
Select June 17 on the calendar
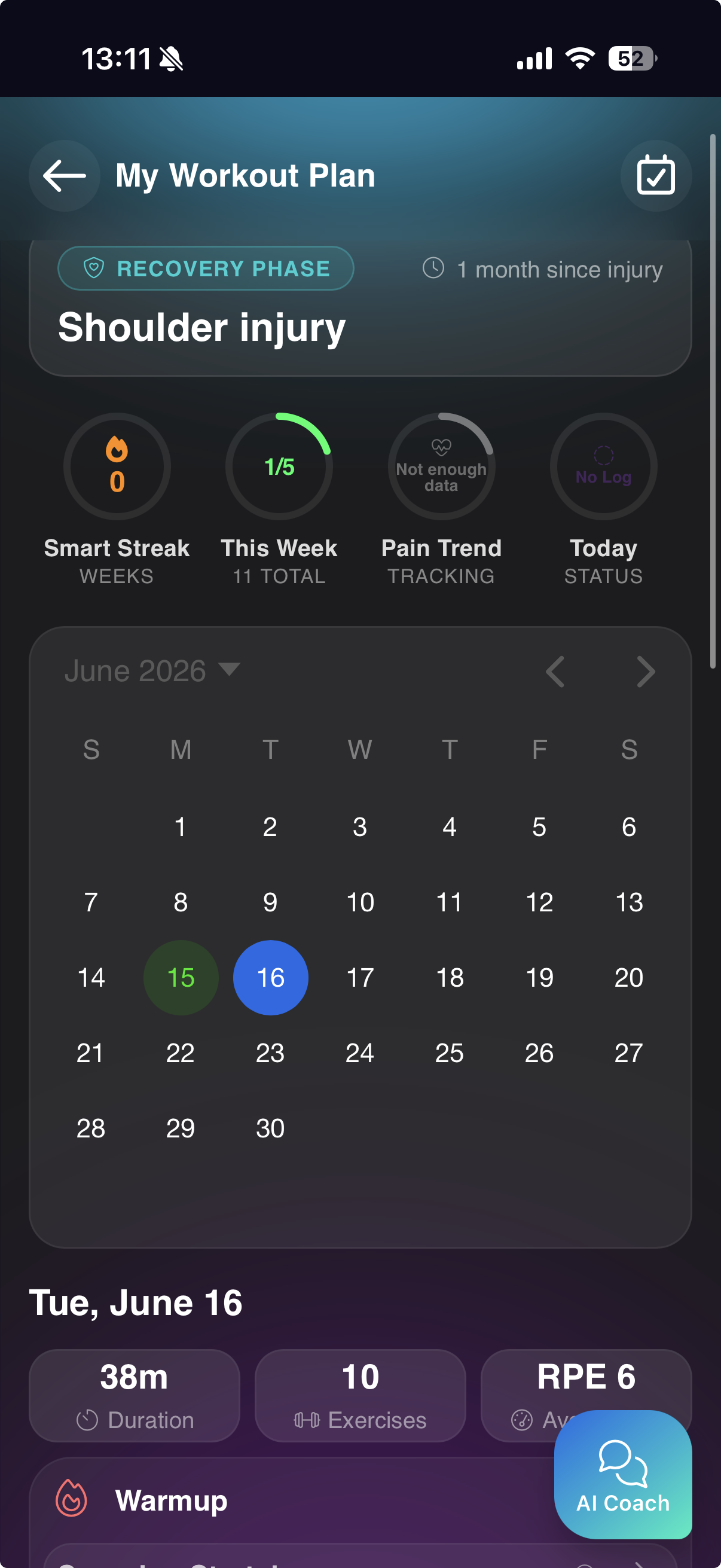[360, 978]
